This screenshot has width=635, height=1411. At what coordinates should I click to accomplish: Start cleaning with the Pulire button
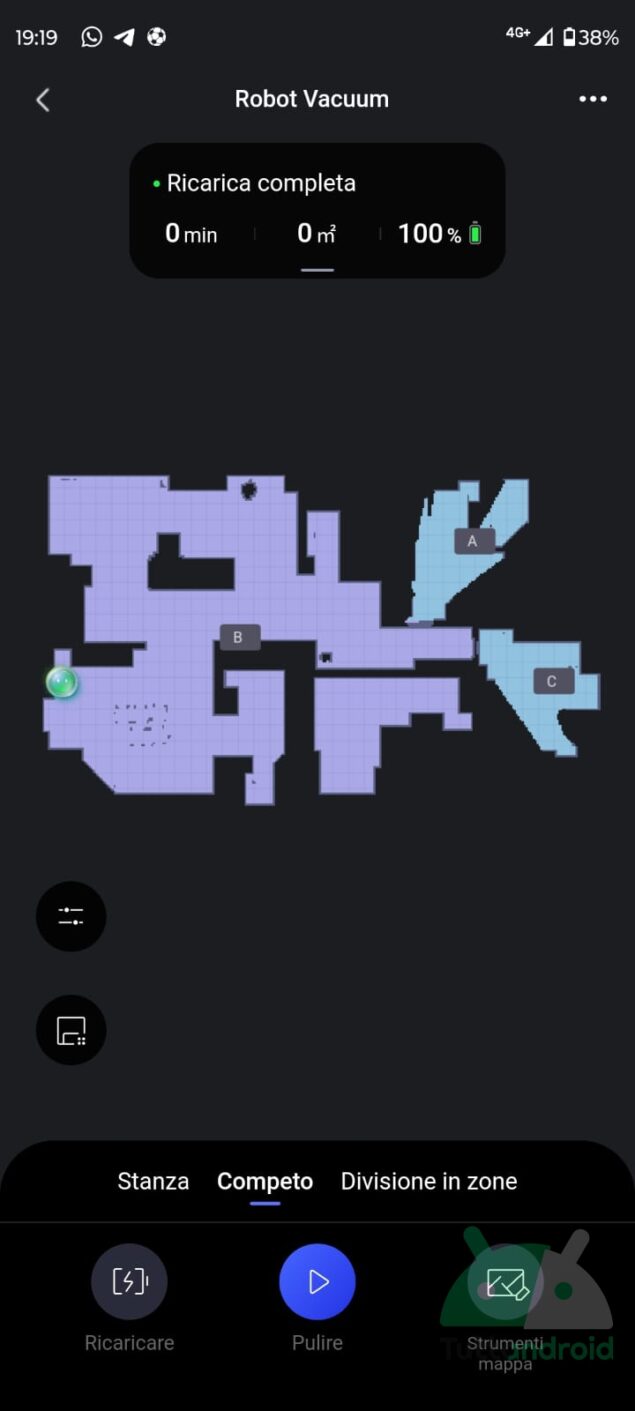coord(317,1299)
